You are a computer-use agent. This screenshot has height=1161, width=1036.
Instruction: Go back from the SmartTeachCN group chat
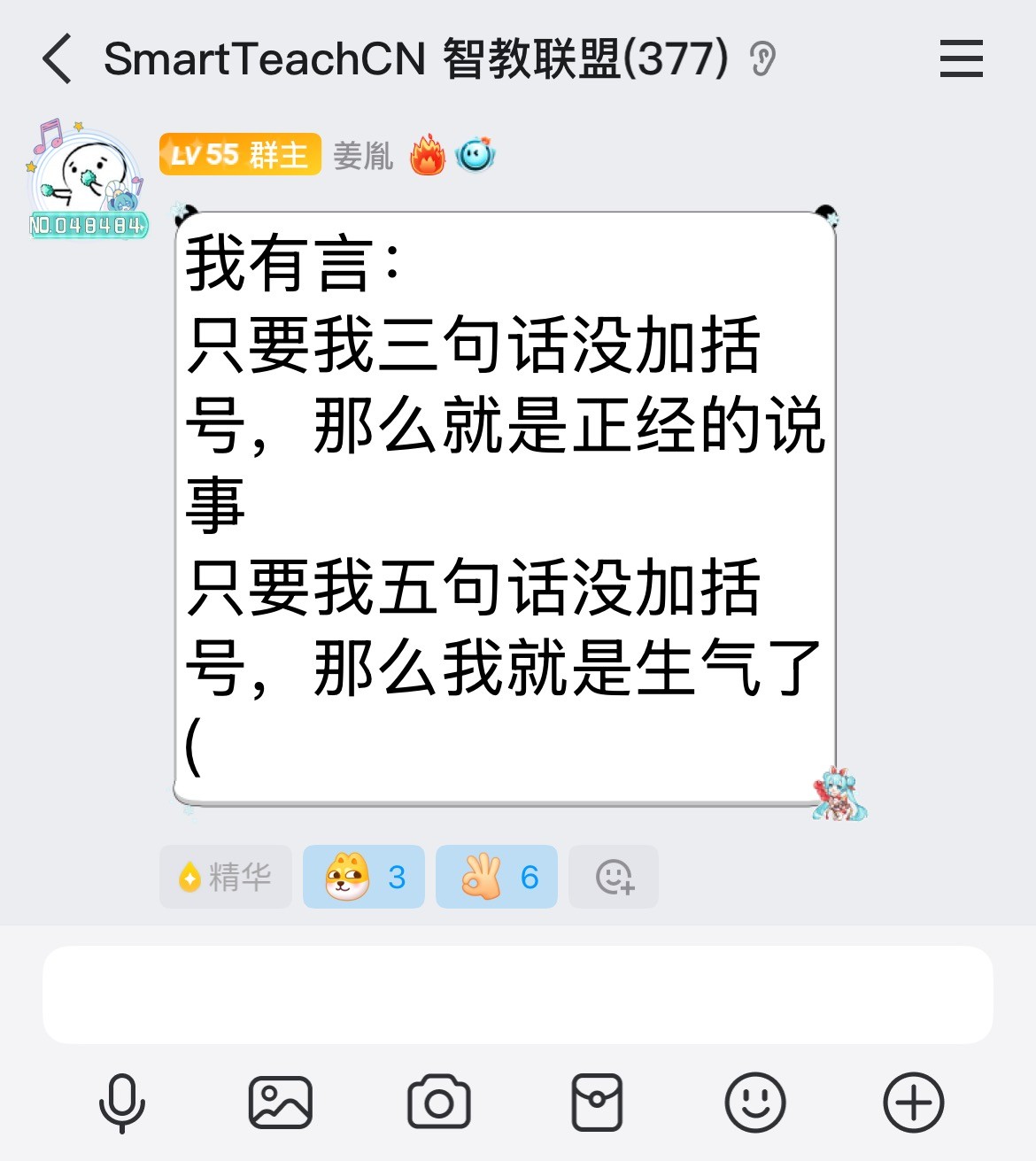[58, 59]
